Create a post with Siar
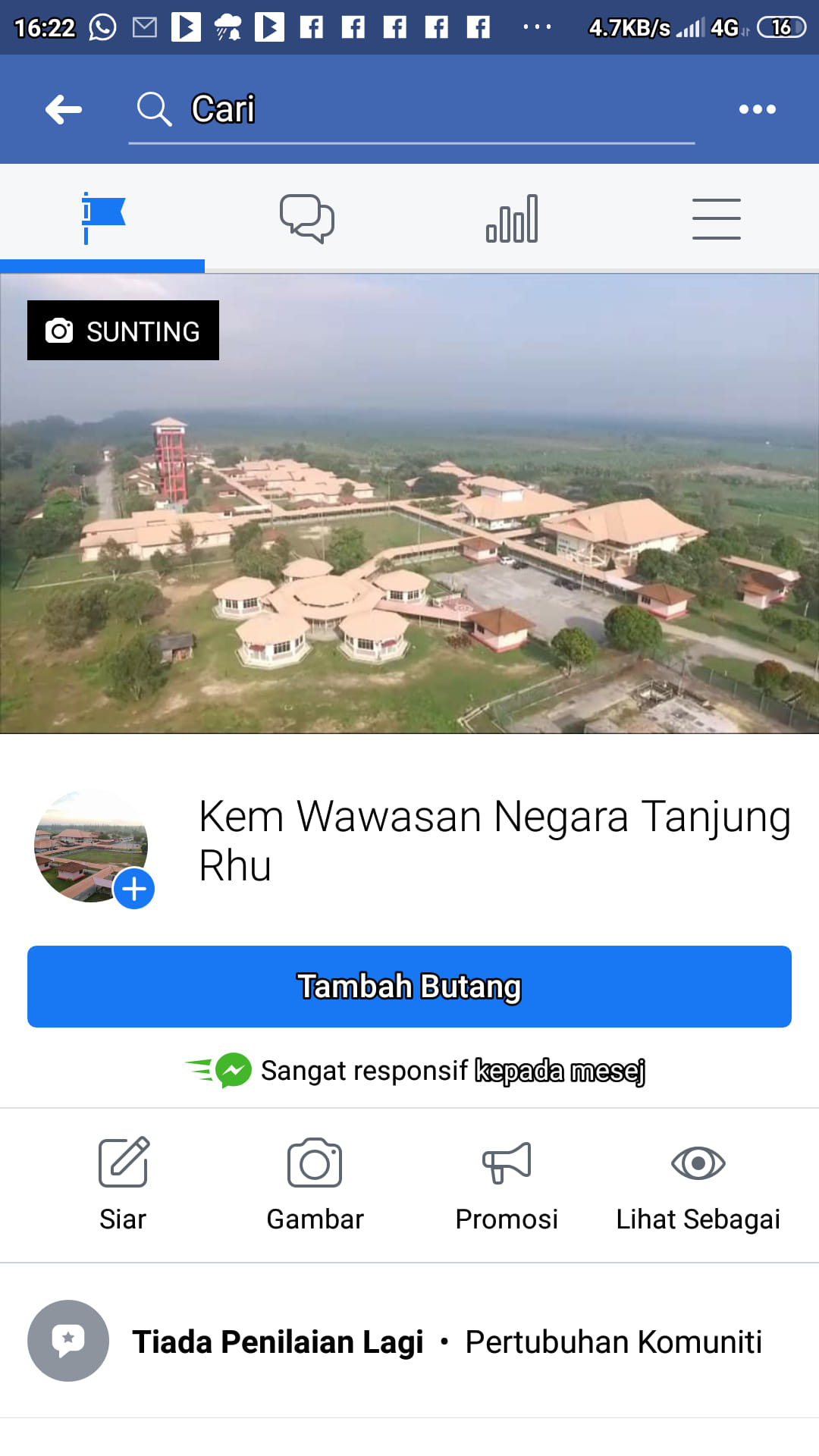 (123, 1185)
